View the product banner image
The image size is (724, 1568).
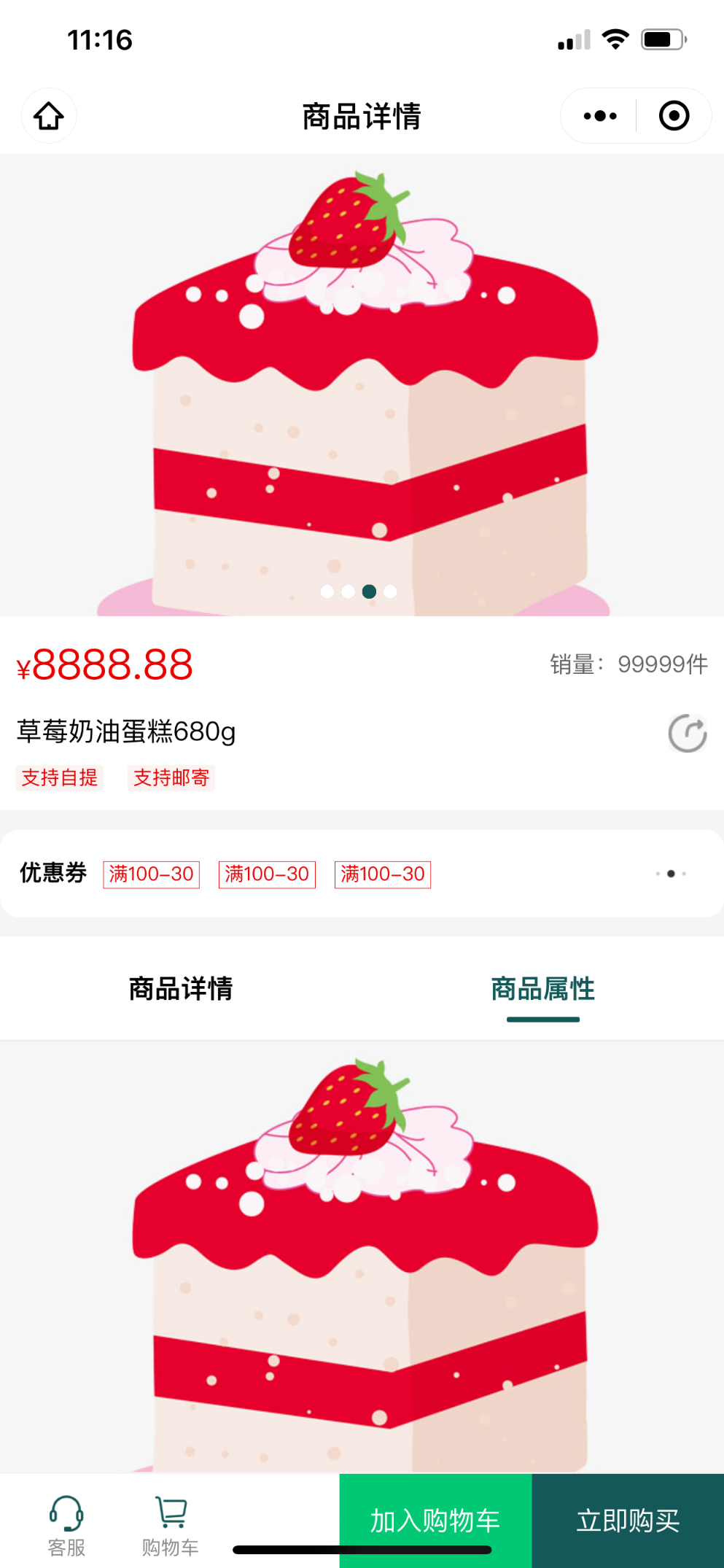pos(362,385)
